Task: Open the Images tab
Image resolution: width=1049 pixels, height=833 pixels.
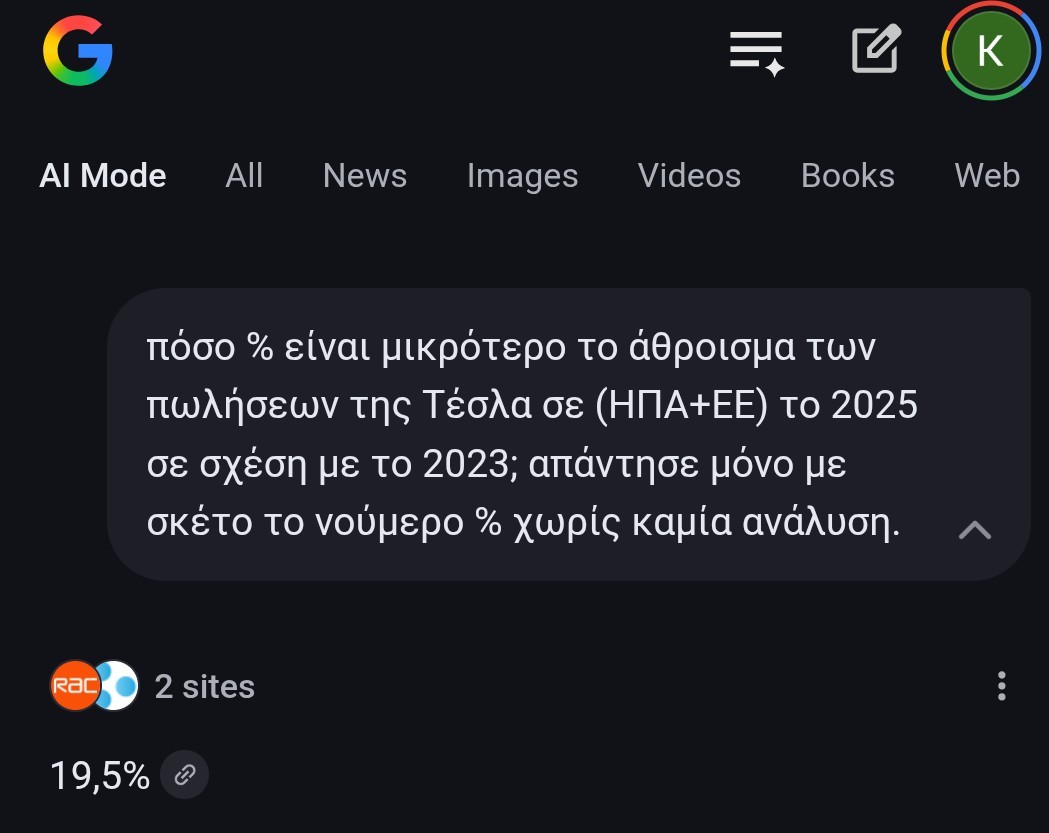Action: tap(522, 176)
